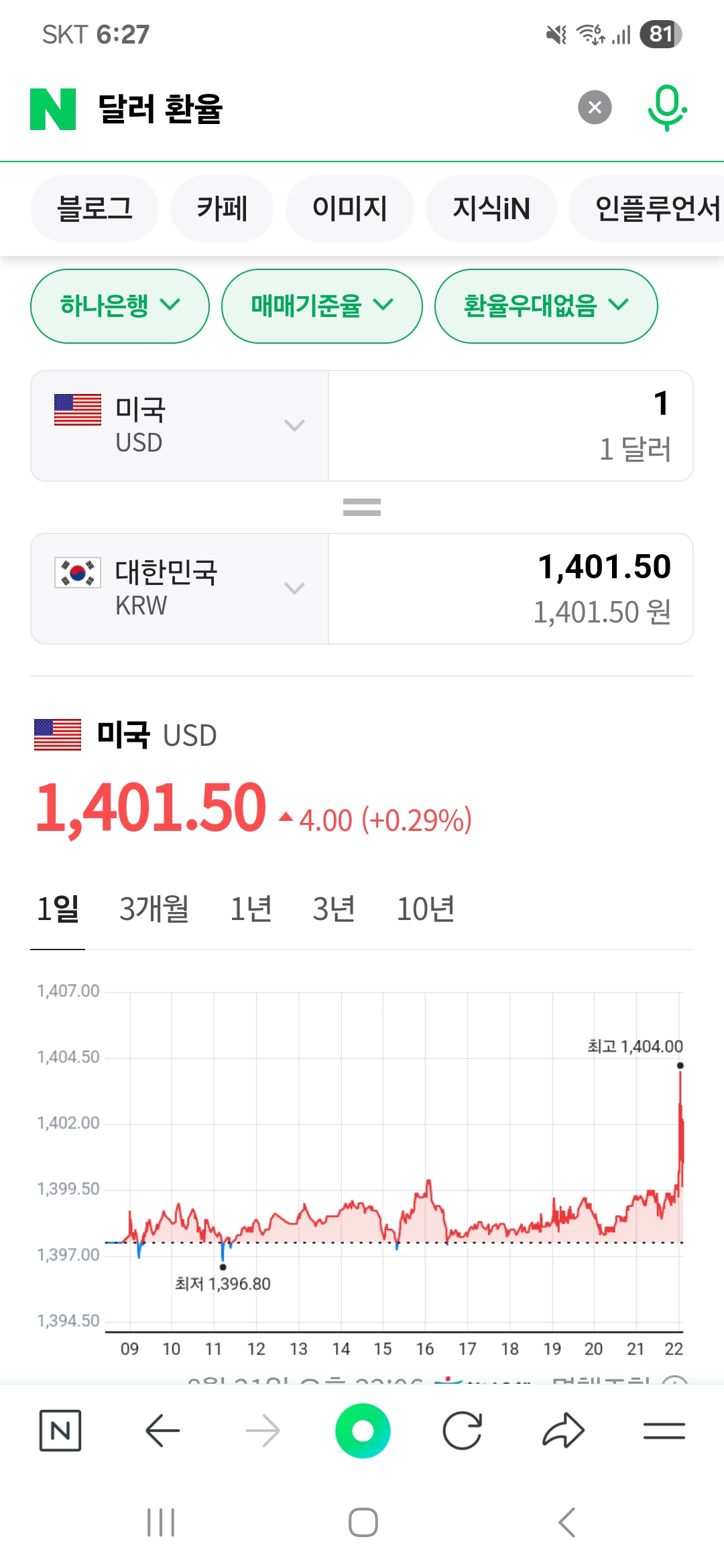Select the 3개월 chart period
The image size is (724, 1568).
(154, 909)
